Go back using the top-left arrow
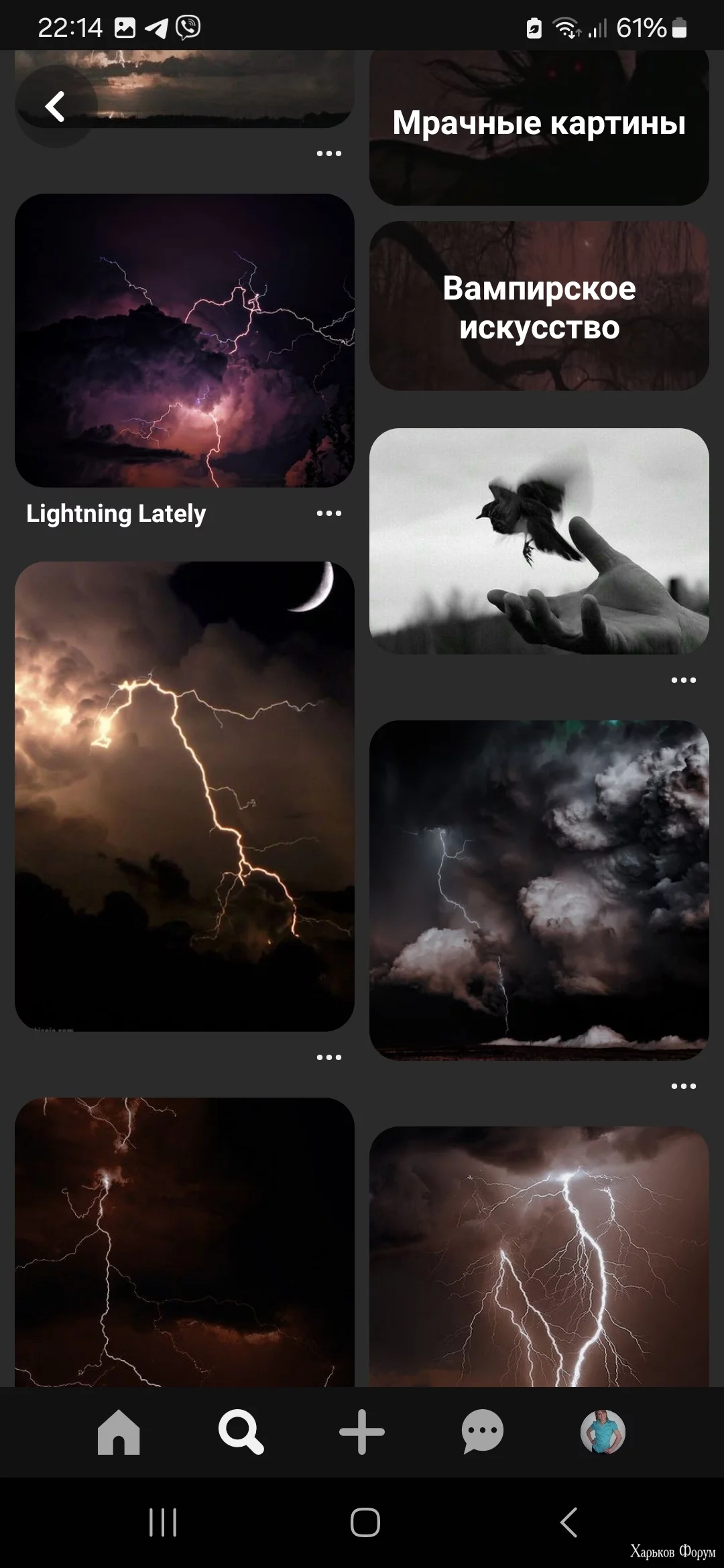Screen dimensions: 724x1568 click(55, 107)
